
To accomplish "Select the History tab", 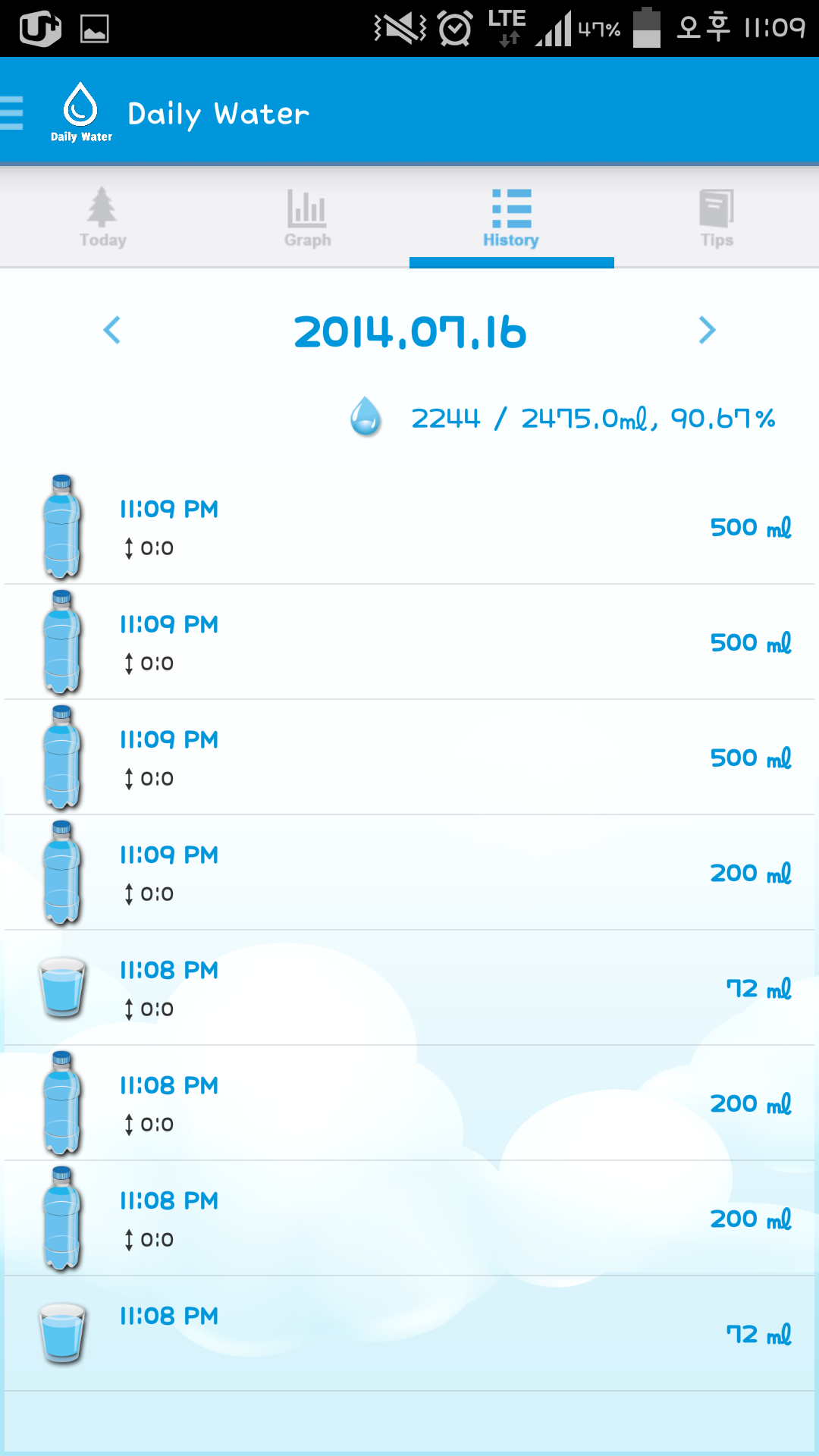I will [x=511, y=218].
